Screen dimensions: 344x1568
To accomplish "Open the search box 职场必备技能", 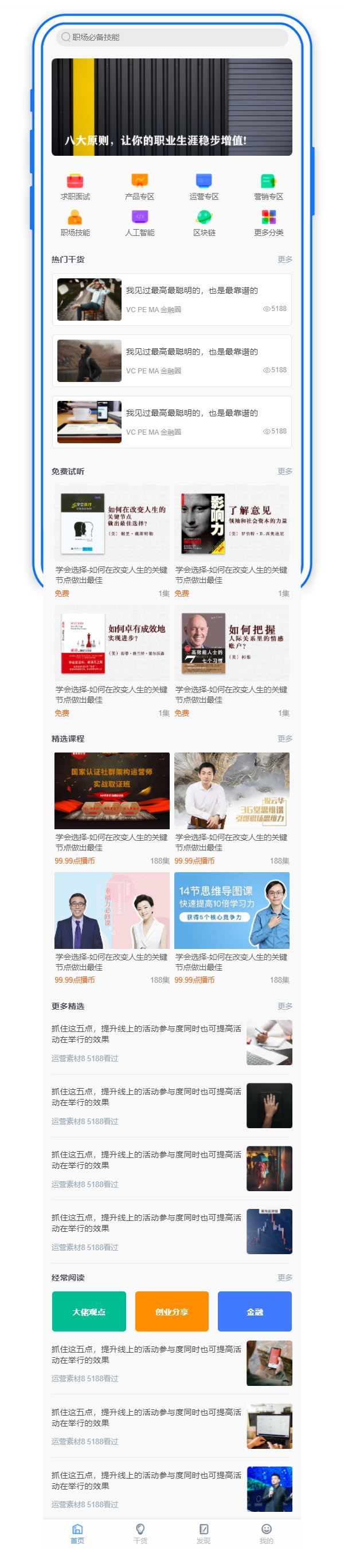I will tap(171, 37).
